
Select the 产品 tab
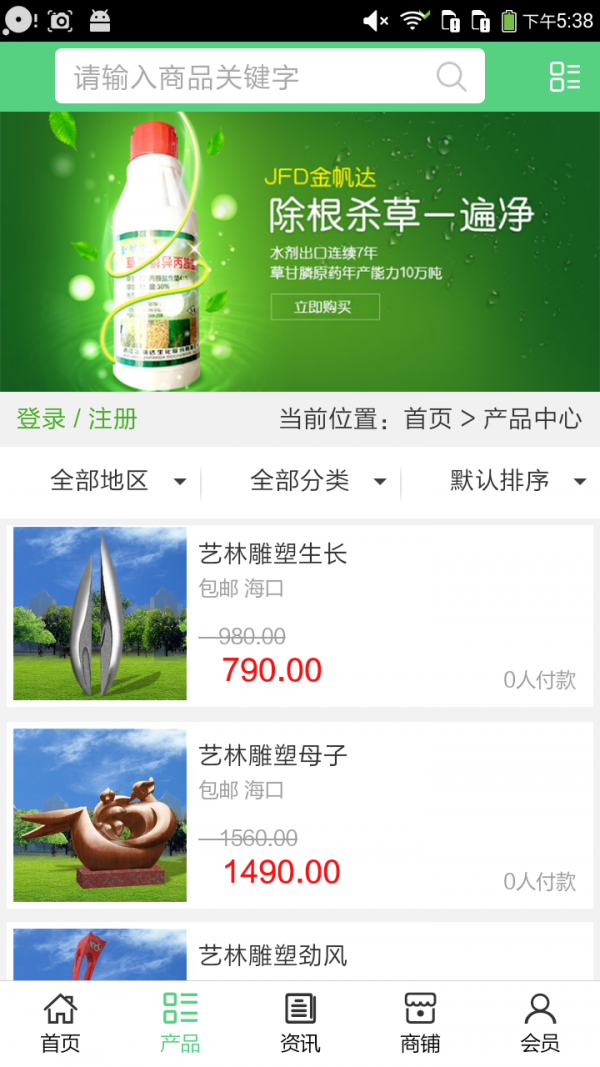click(x=180, y=1023)
